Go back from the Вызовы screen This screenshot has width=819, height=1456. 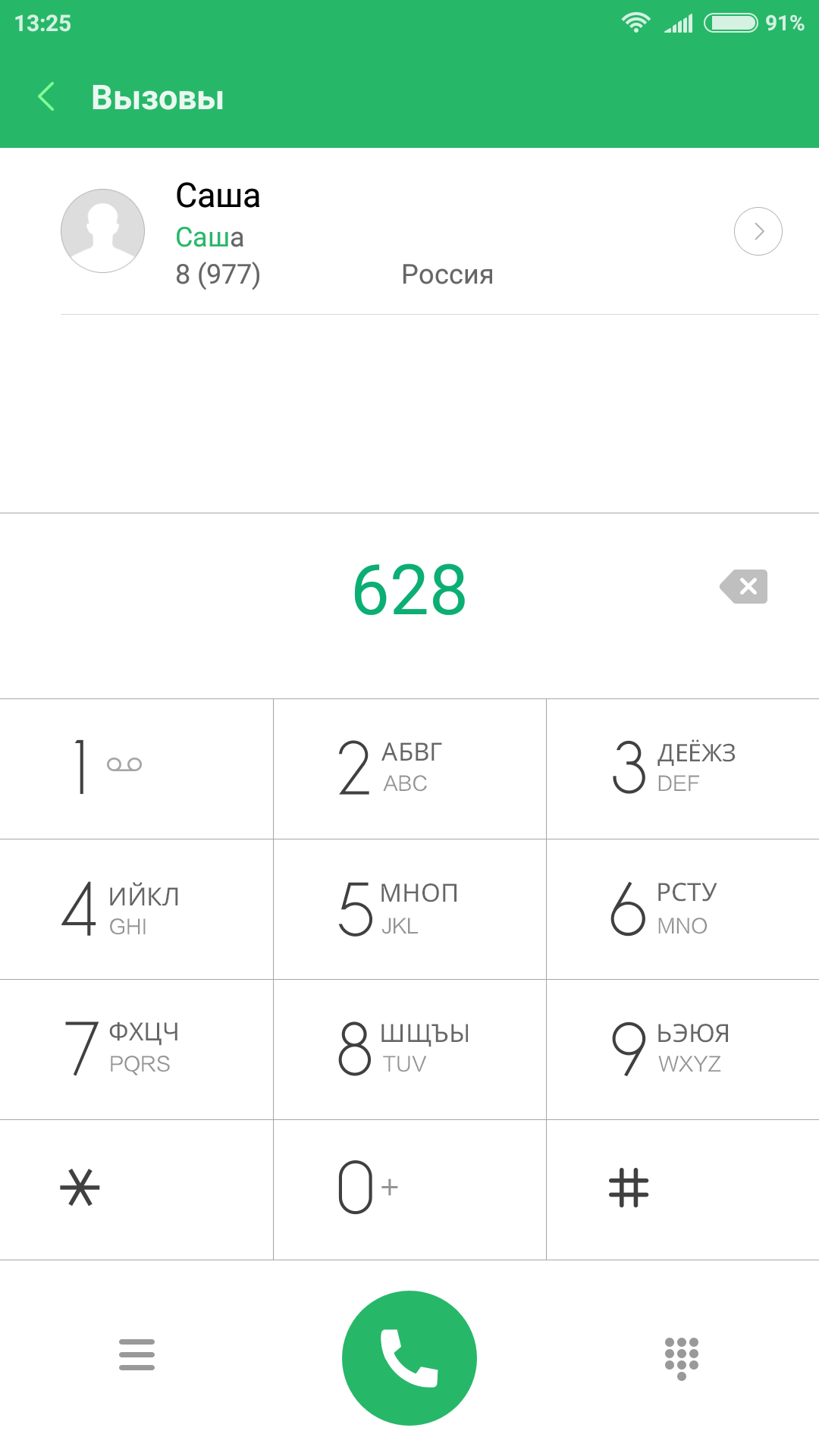(46, 97)
